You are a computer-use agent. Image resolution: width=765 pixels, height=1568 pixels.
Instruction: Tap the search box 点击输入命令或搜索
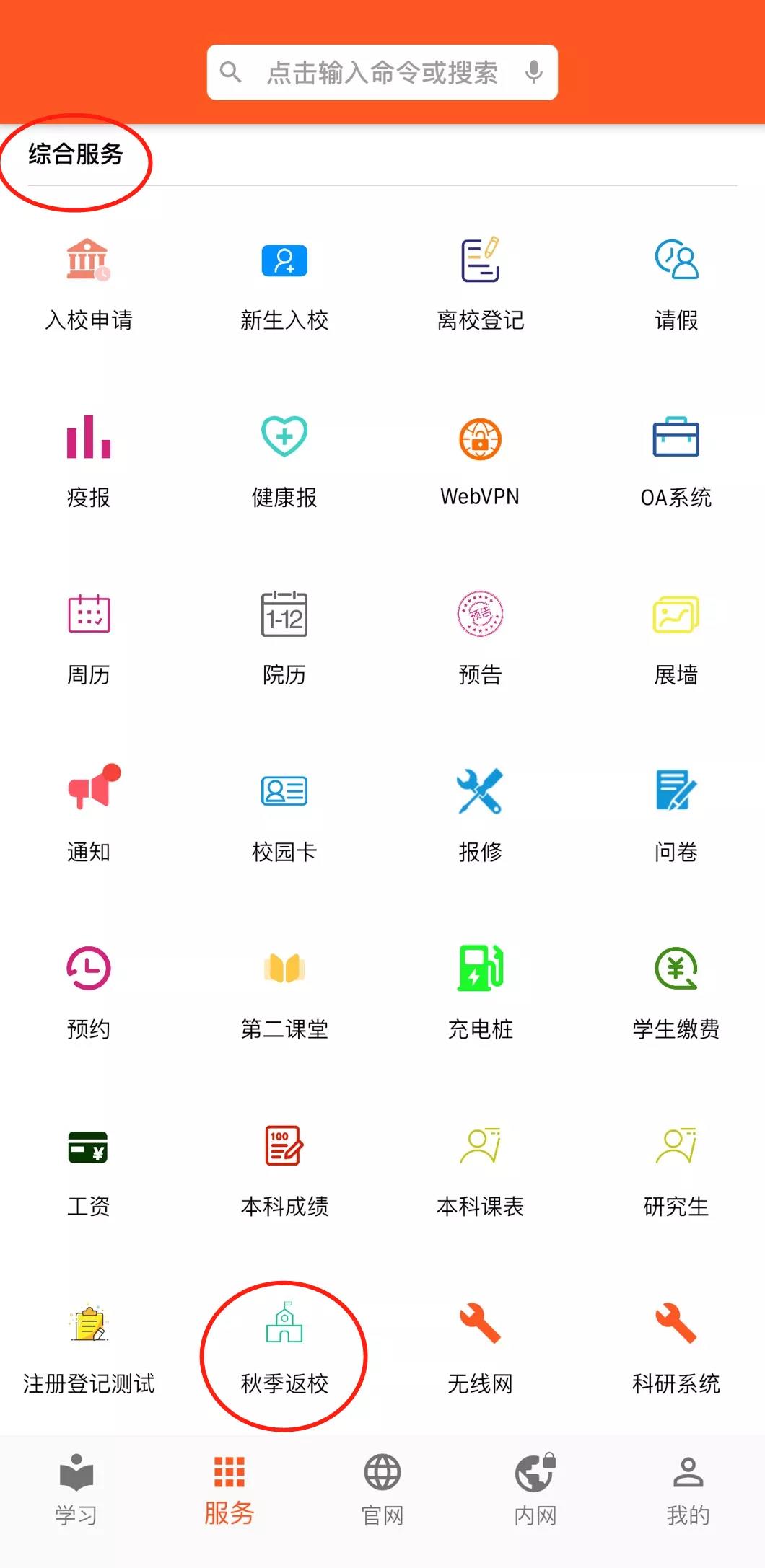point(381,72)
